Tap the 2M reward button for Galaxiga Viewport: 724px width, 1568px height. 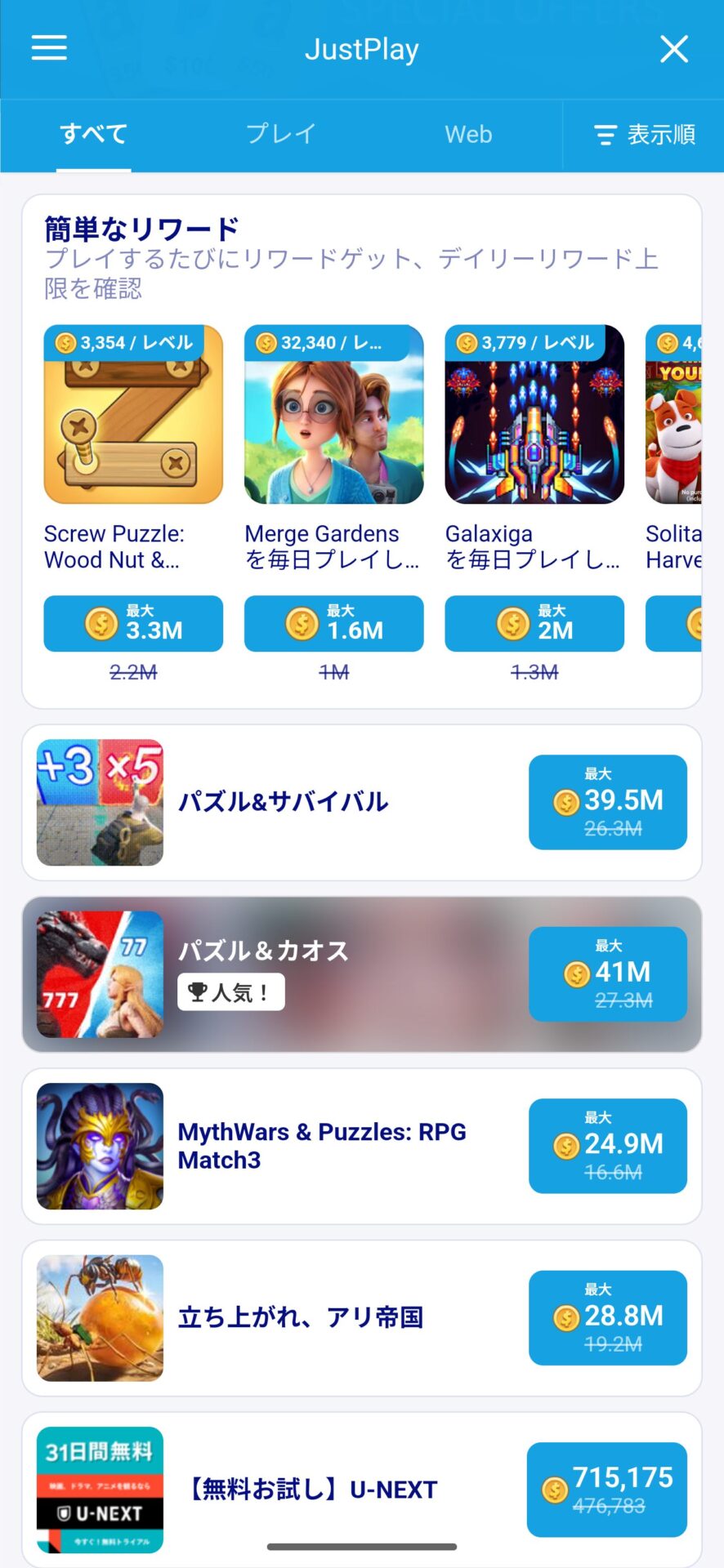[534, 623]
